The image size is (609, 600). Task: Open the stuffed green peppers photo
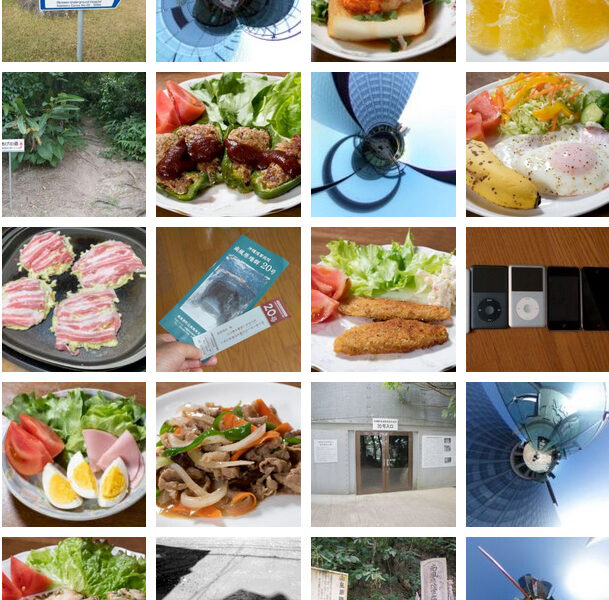pos(228,144)
